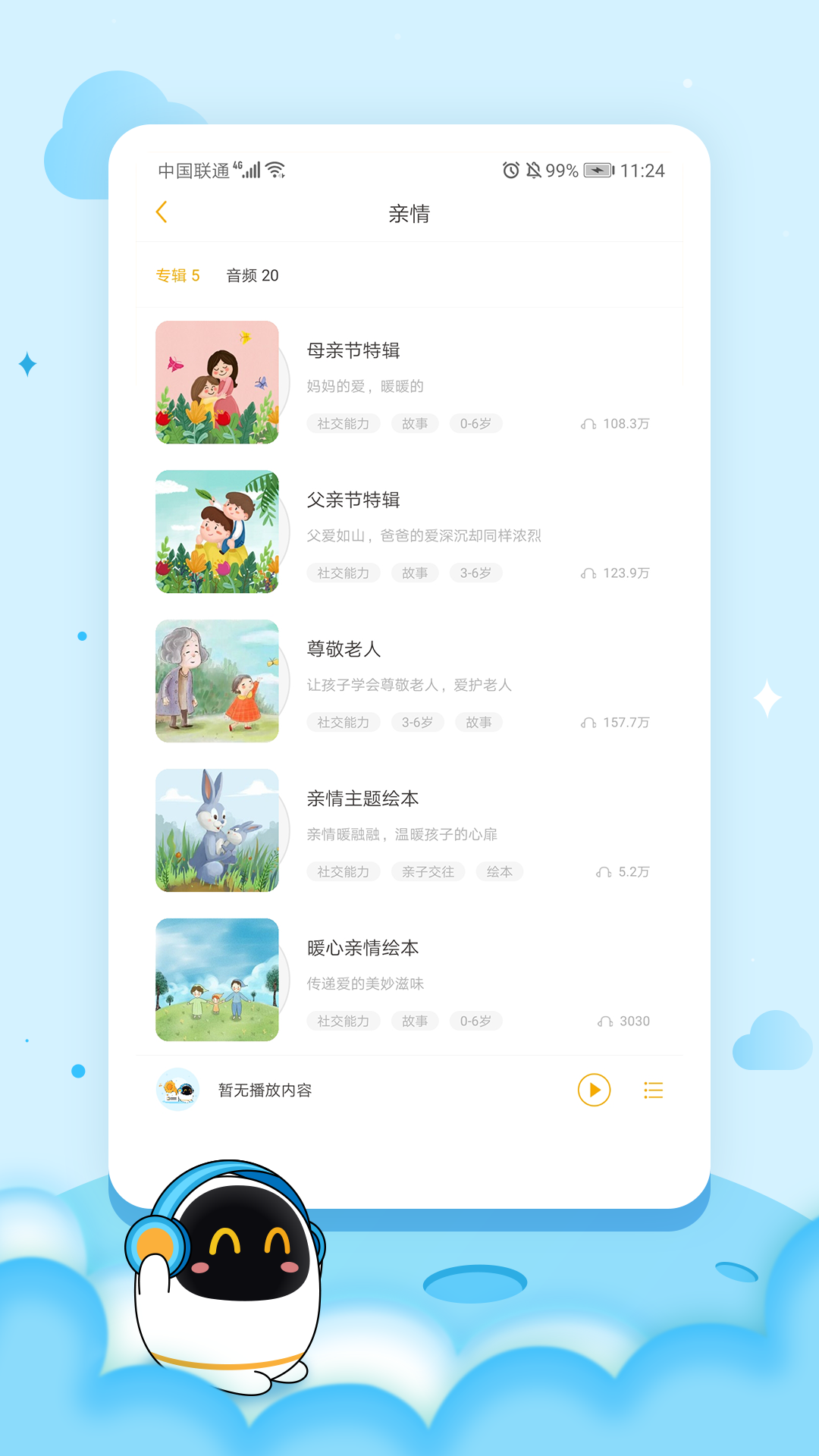Select the 3-6岁 tag under 父亲节特辑
The width and height of the screenshot is (819, 1456).
pos(476,573)
